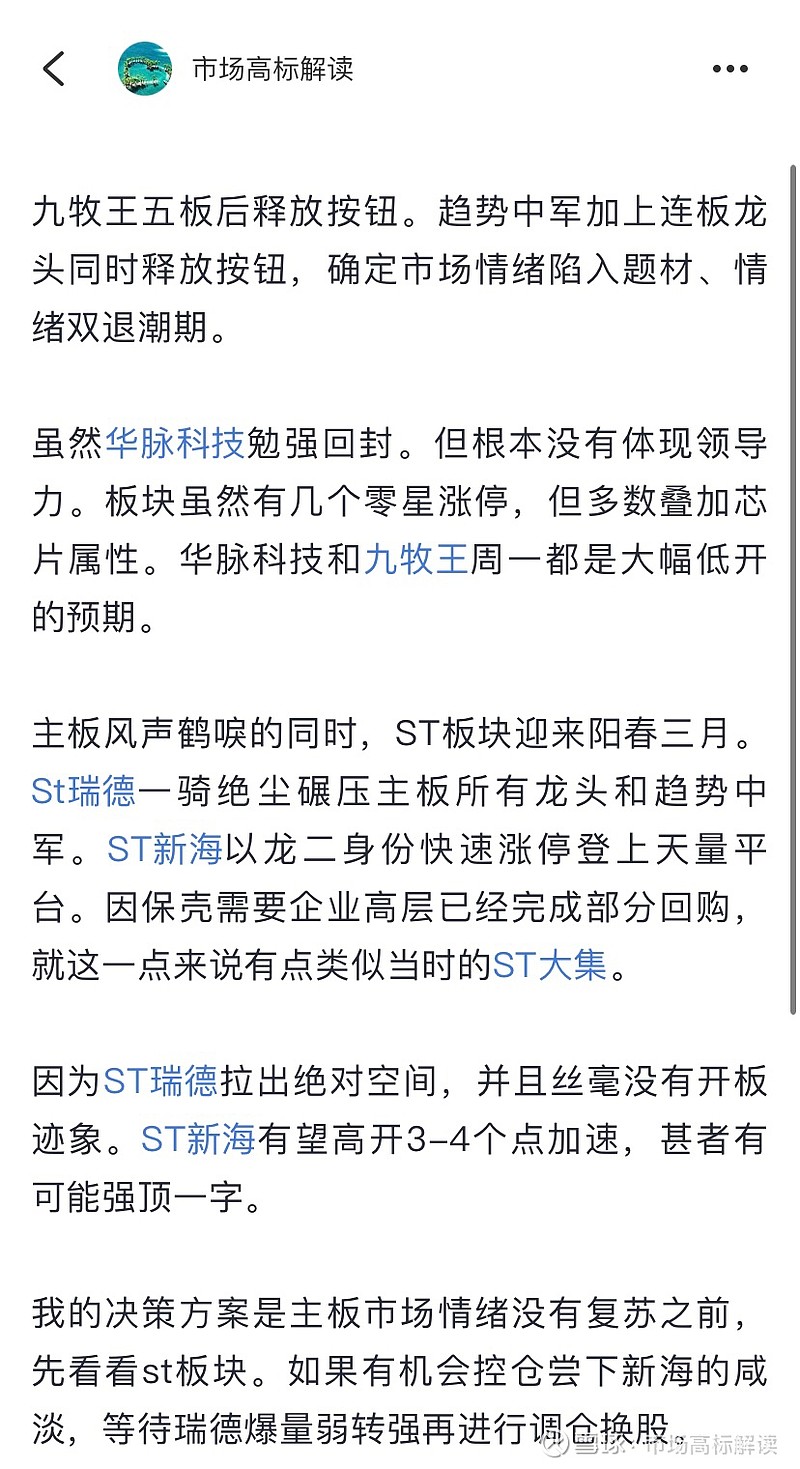800x1469 pixels.
Task: Go back using the top arrow
Action: coord(54,69)
